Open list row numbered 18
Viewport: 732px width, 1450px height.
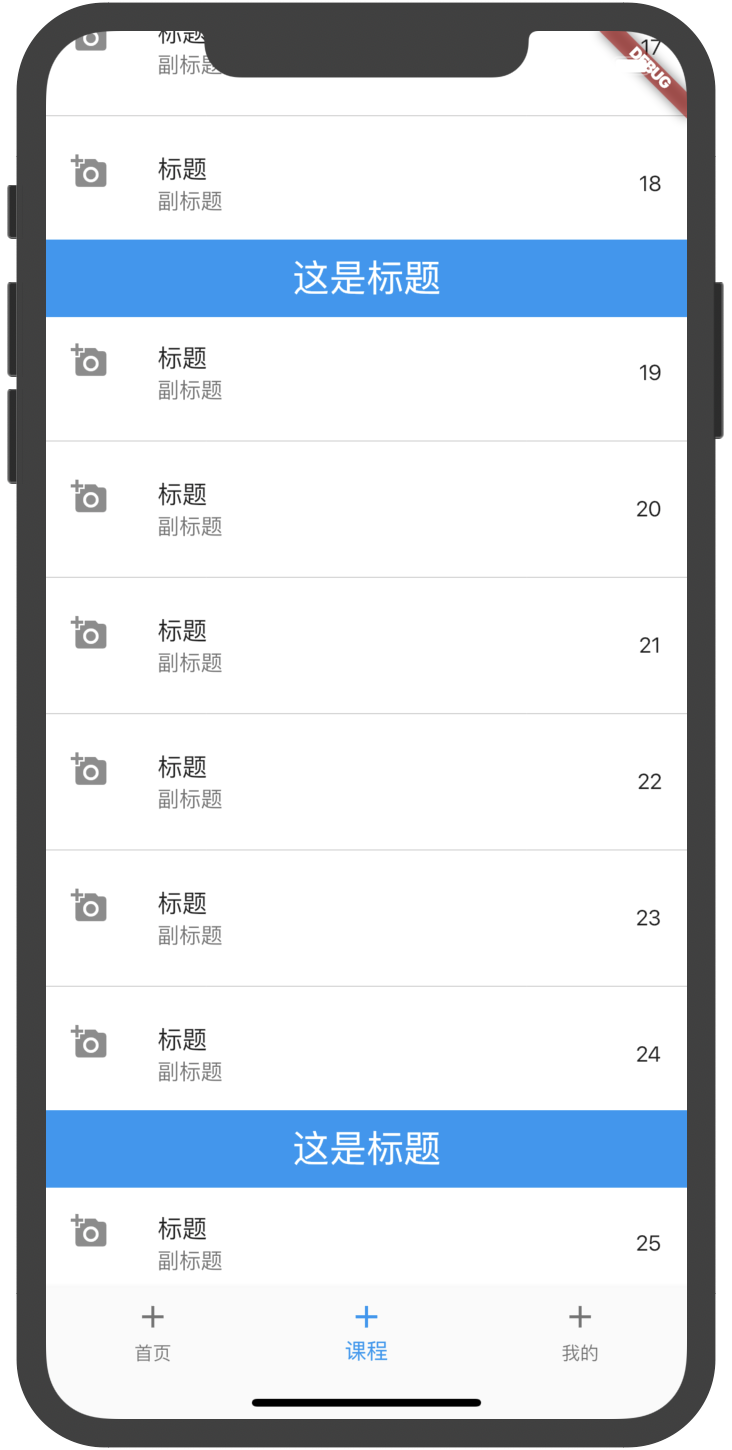pyautogui.click(x=366, y=183)
